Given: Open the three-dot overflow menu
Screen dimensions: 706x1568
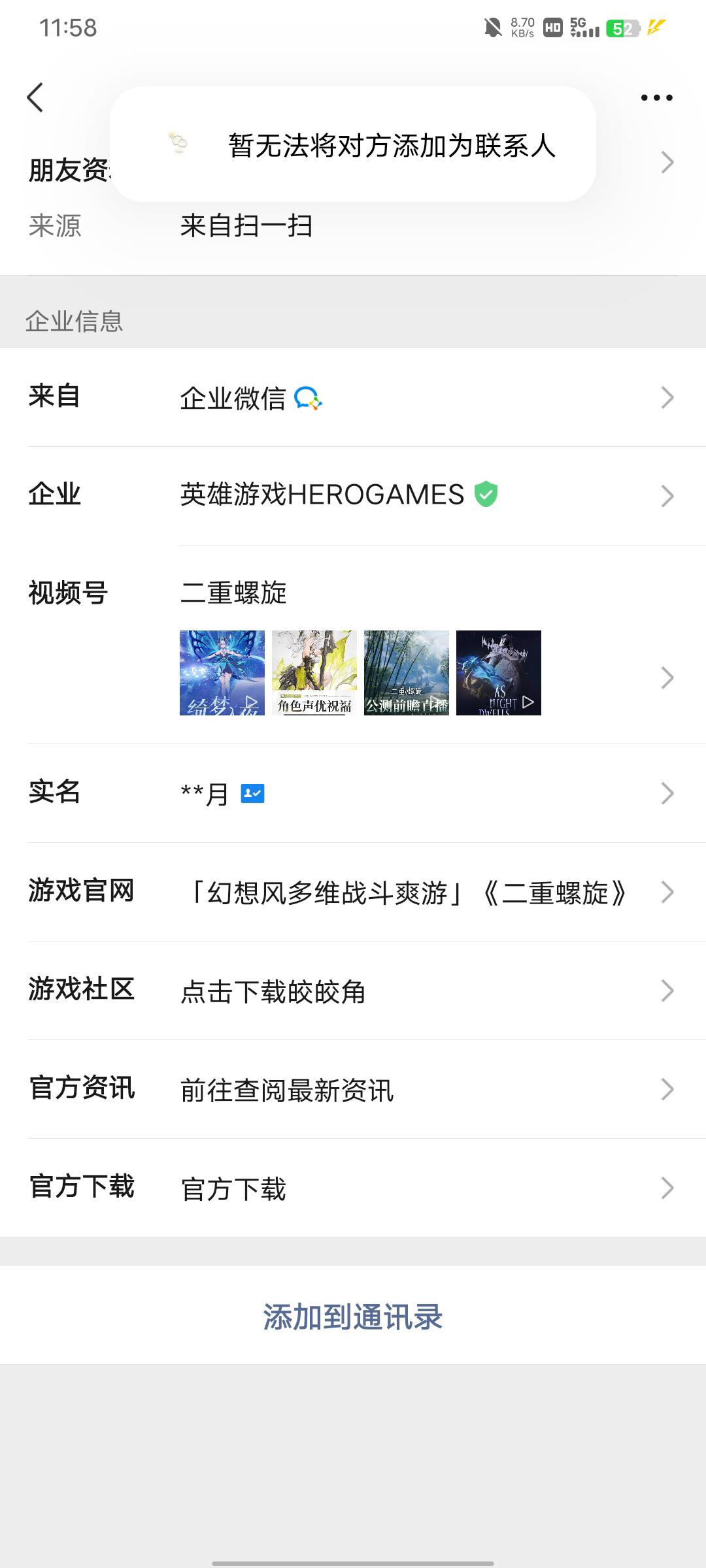Looking at the screenshot, I should point(656,98).
